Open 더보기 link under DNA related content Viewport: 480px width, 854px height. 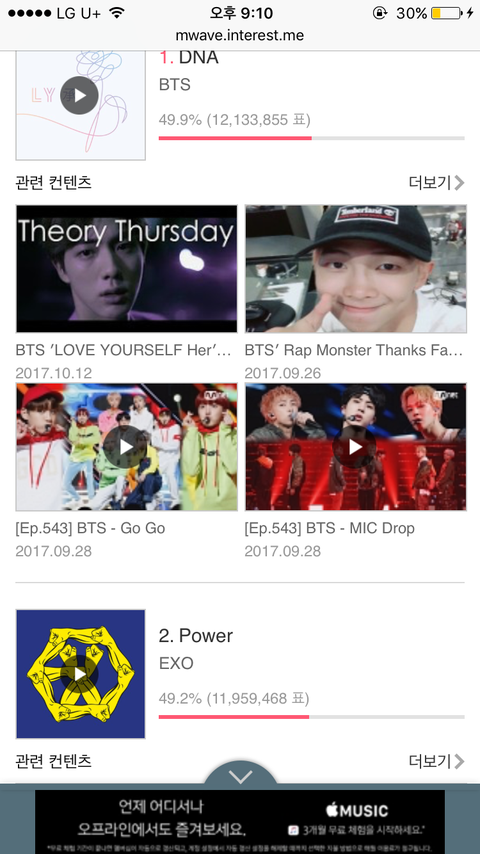(436, 182)
